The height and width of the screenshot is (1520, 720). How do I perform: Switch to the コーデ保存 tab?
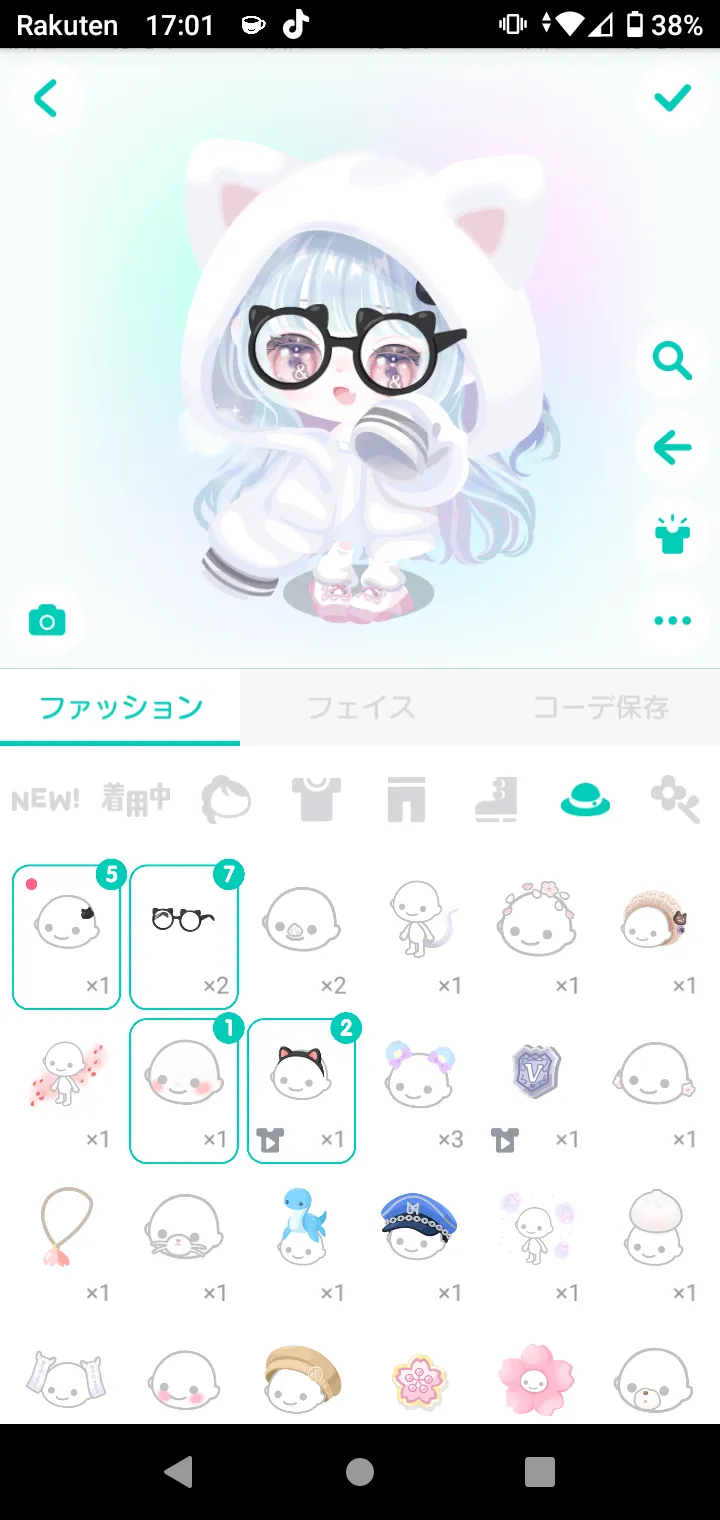[x=600, y=708]
